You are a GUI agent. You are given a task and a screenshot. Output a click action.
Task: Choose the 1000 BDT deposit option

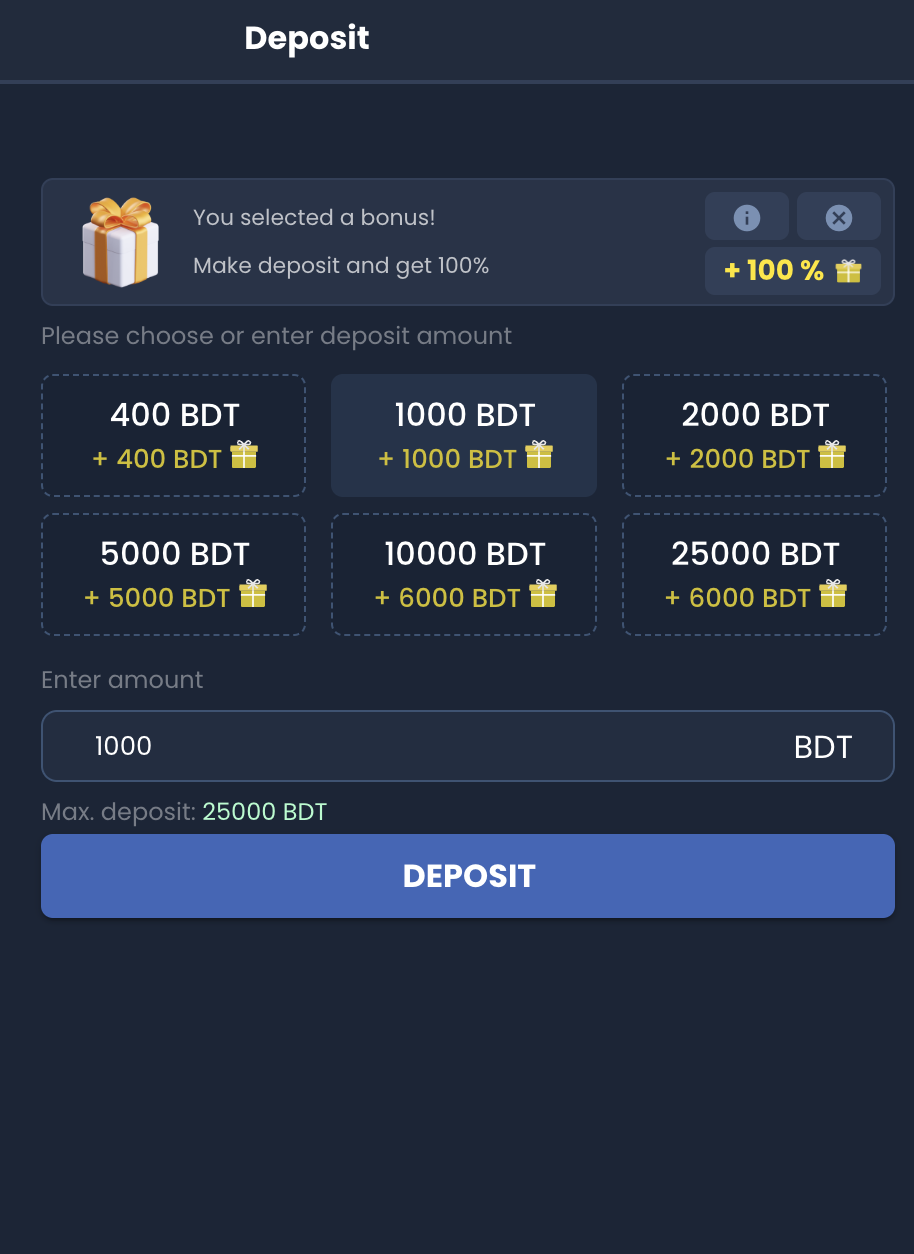(x=464, y=435)
